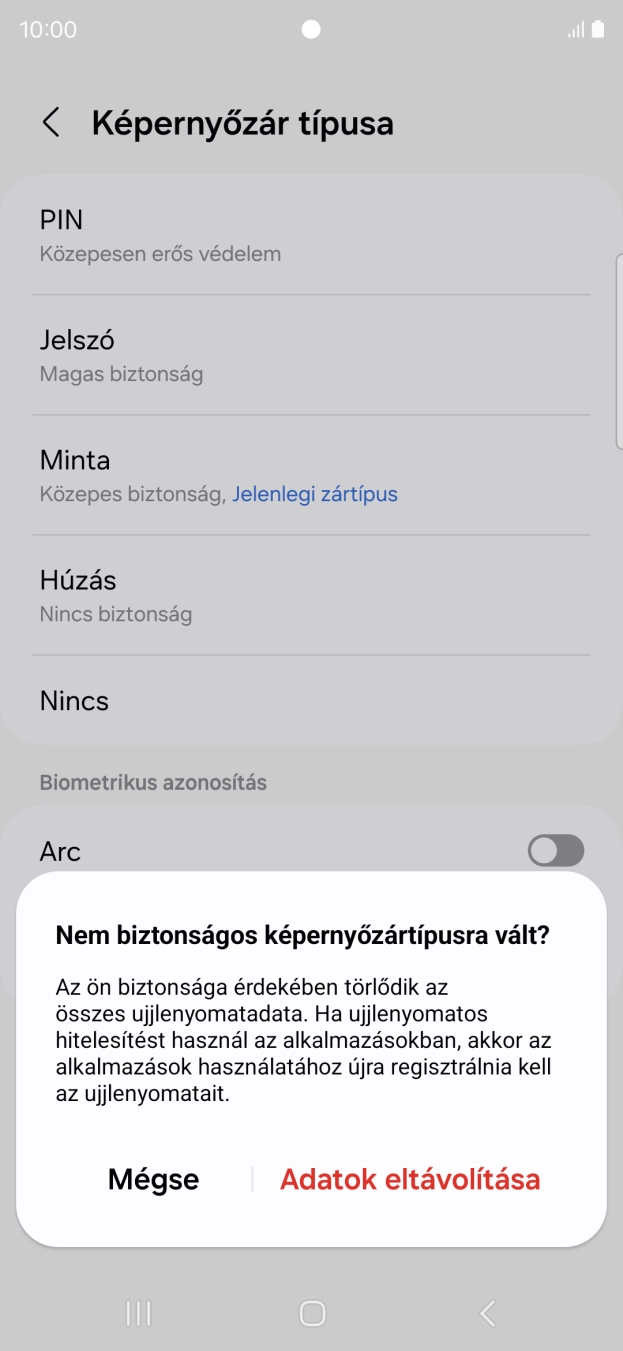The image size is (623, 1351).
Task: Tap Mégse to cancel the dialog
Action: pyautogui.click(x=153, y=1179)
